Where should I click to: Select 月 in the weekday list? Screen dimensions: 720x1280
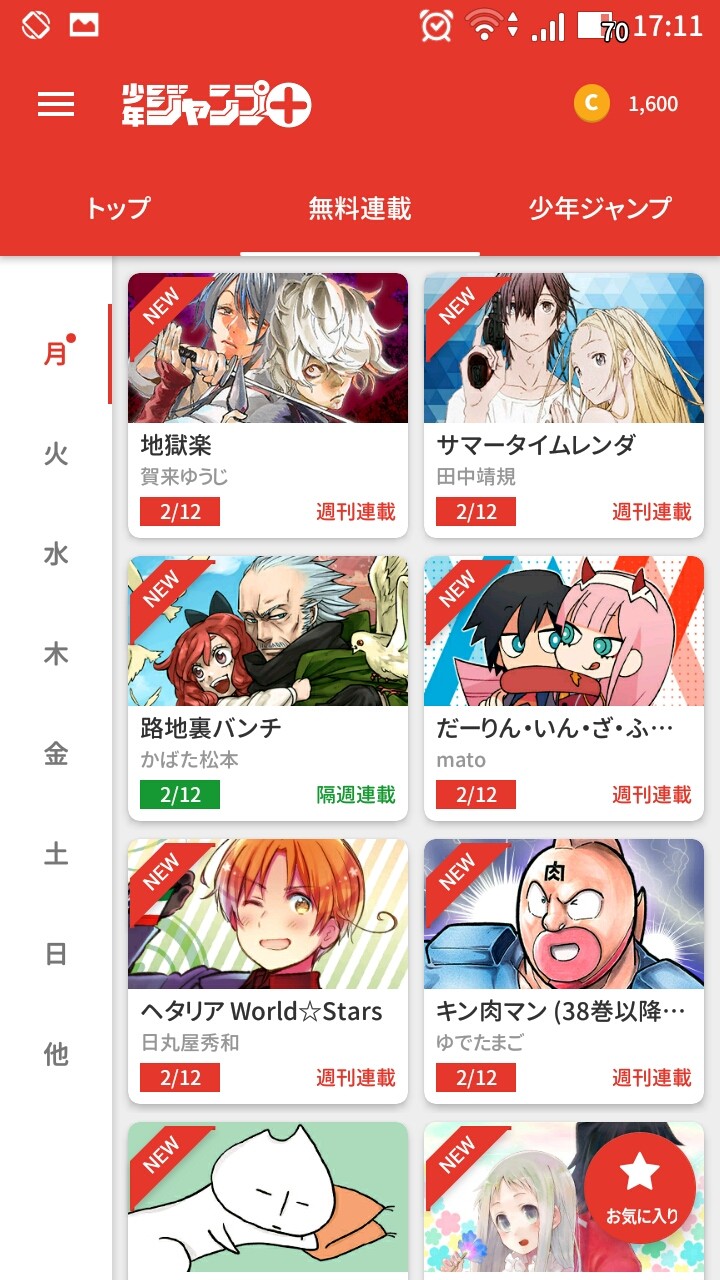tap(56, 354)
